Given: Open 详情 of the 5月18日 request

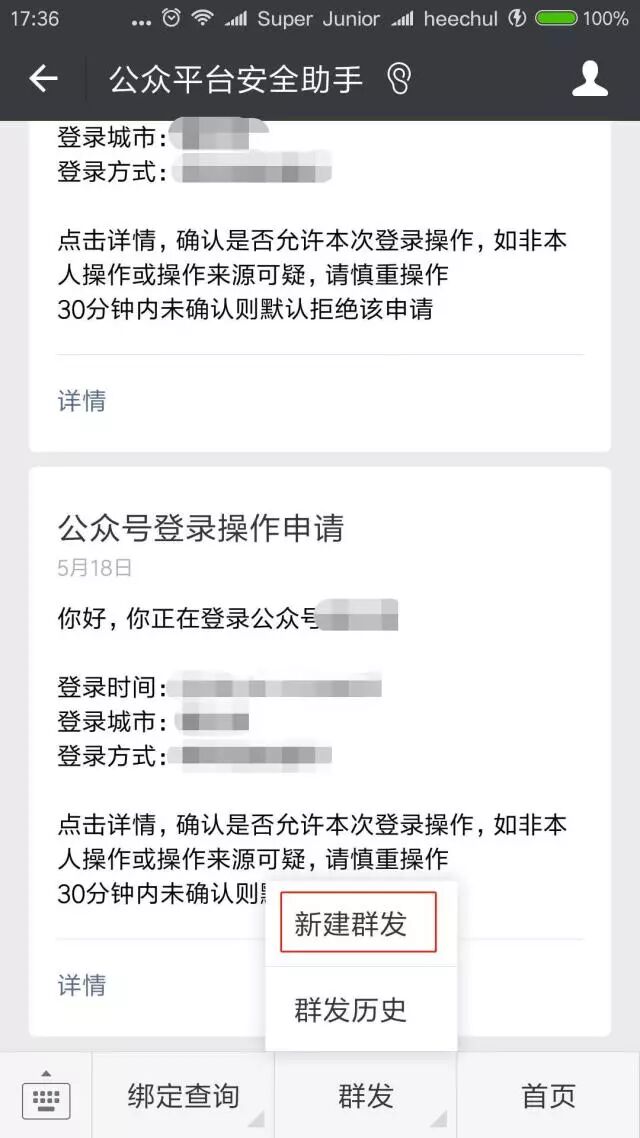Looking at the screenshot, I should (x=82, y=985).
